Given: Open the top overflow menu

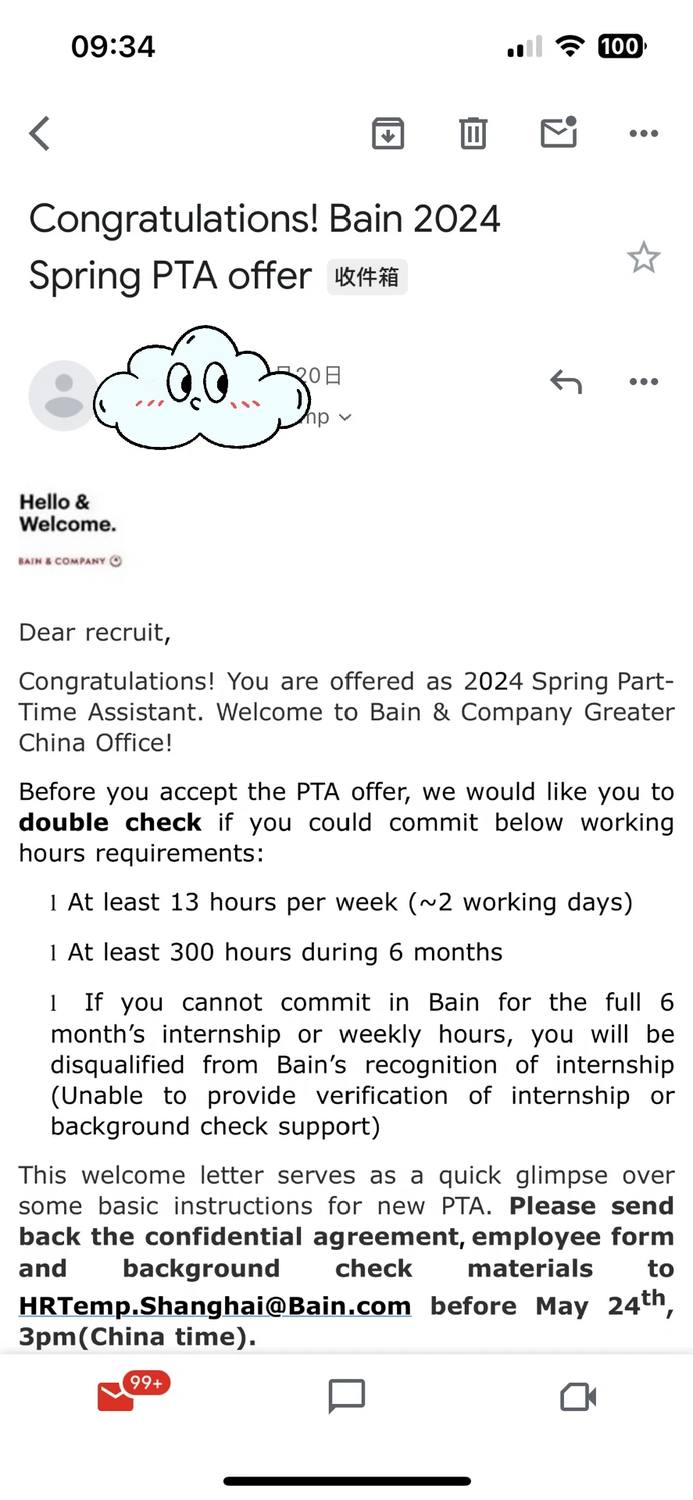Looking at the screenshot, I should pyautogui.click(x=644, y=133).
